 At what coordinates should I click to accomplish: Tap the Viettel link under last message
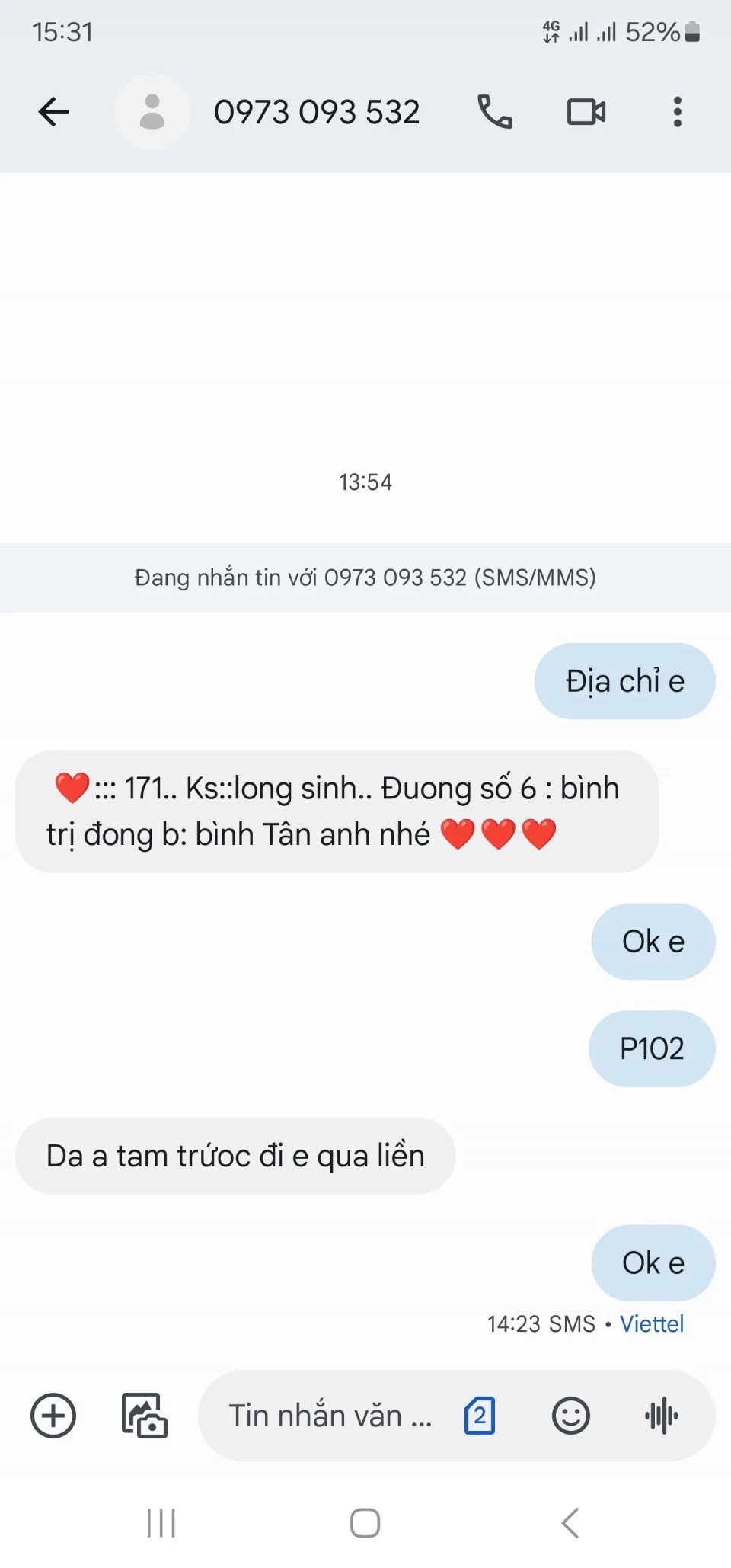[652, 1324]
